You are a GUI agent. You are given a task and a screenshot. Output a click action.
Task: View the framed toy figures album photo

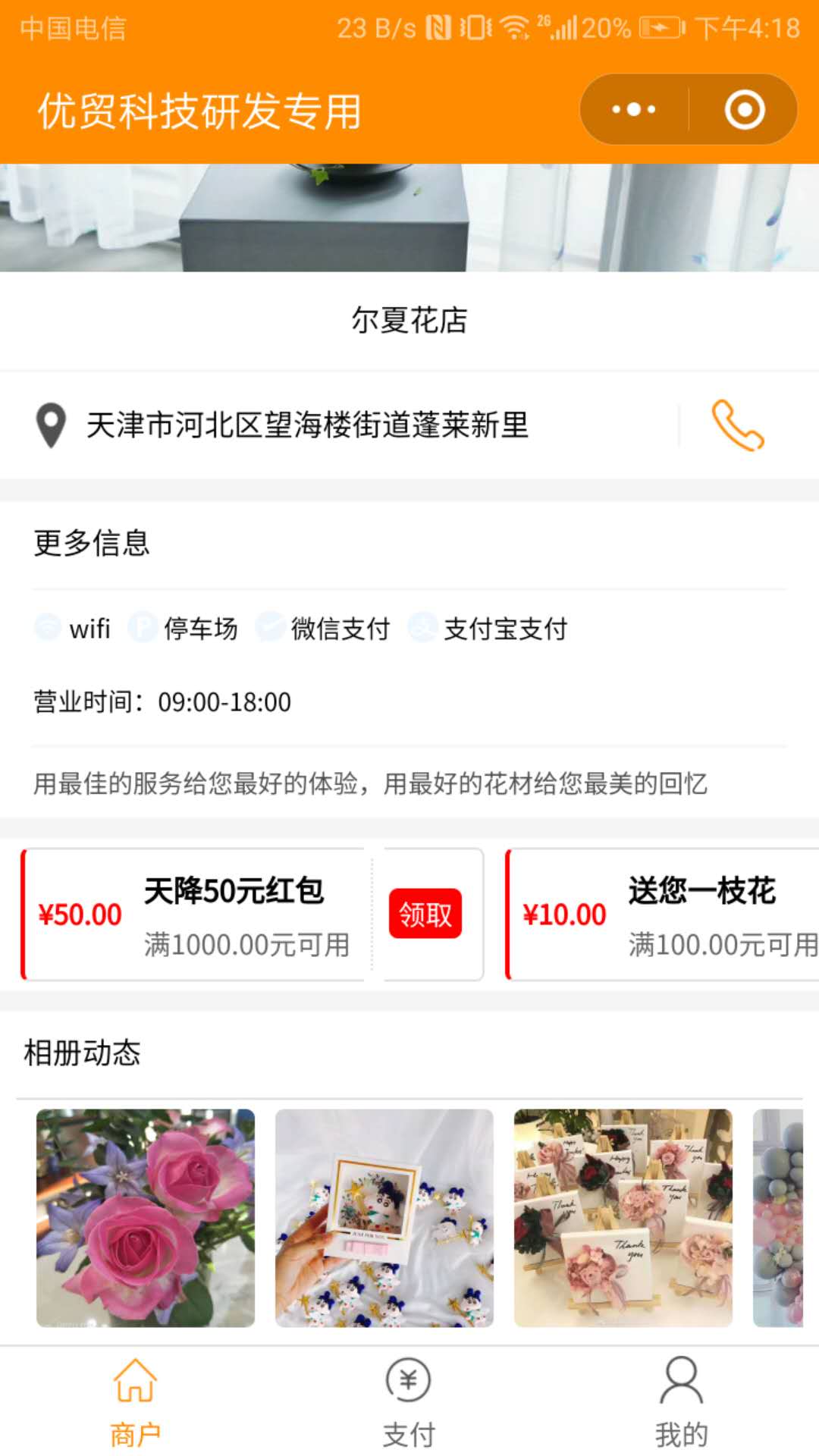point(384,1218)
